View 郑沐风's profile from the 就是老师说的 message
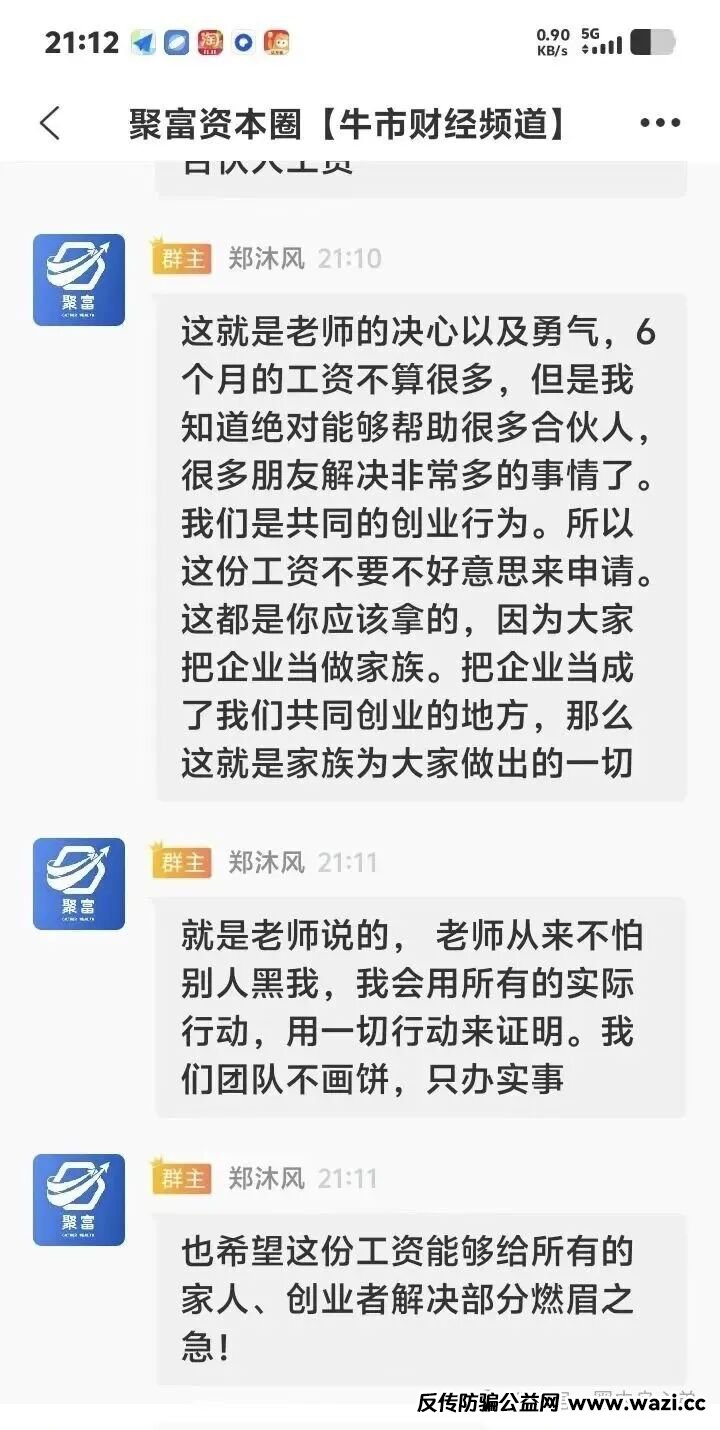This screenshot has width=720, height=1430. (x=79, y=884)
